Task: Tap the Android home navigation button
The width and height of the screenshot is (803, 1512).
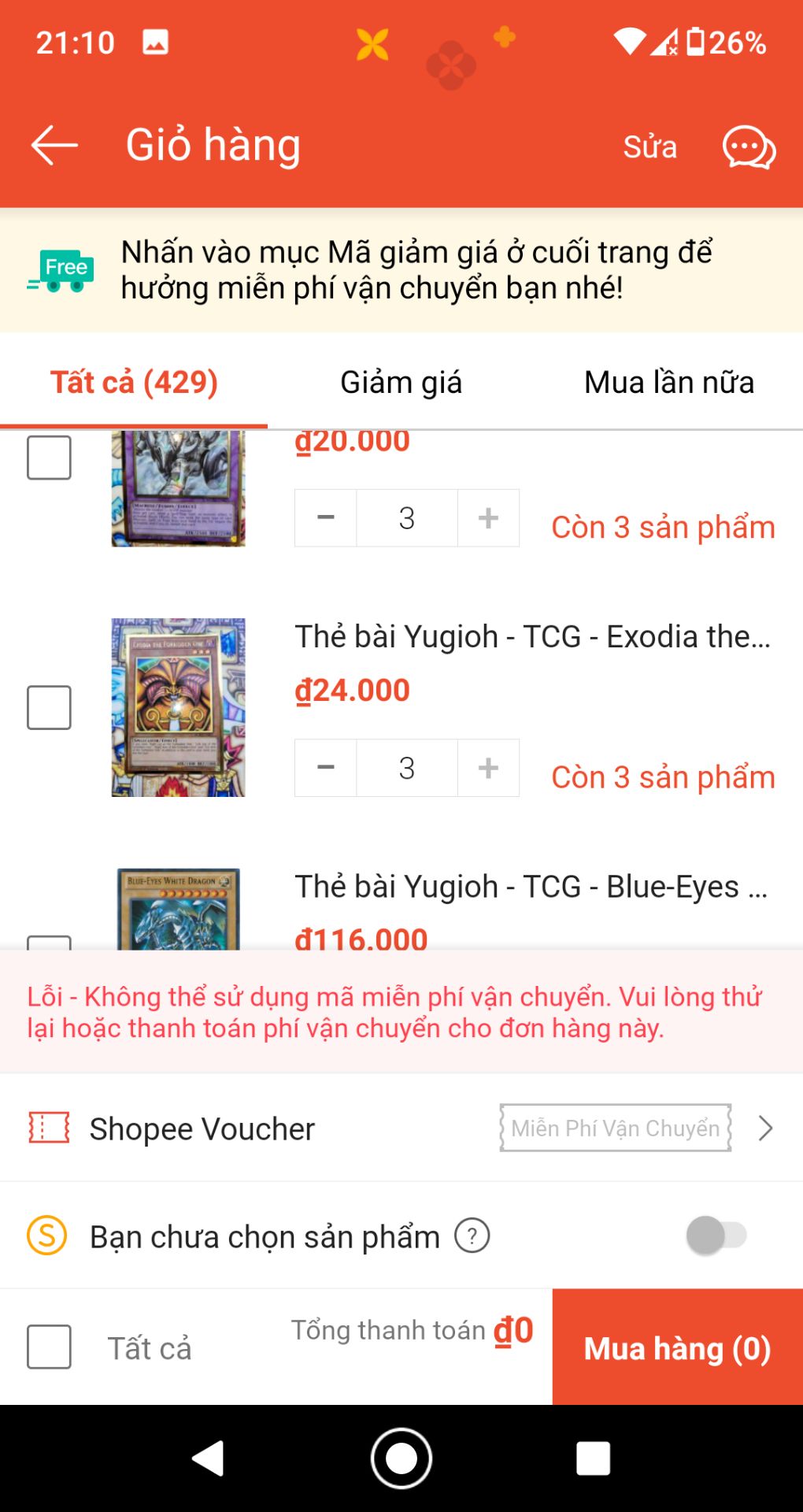Action: pos(401,1458)
